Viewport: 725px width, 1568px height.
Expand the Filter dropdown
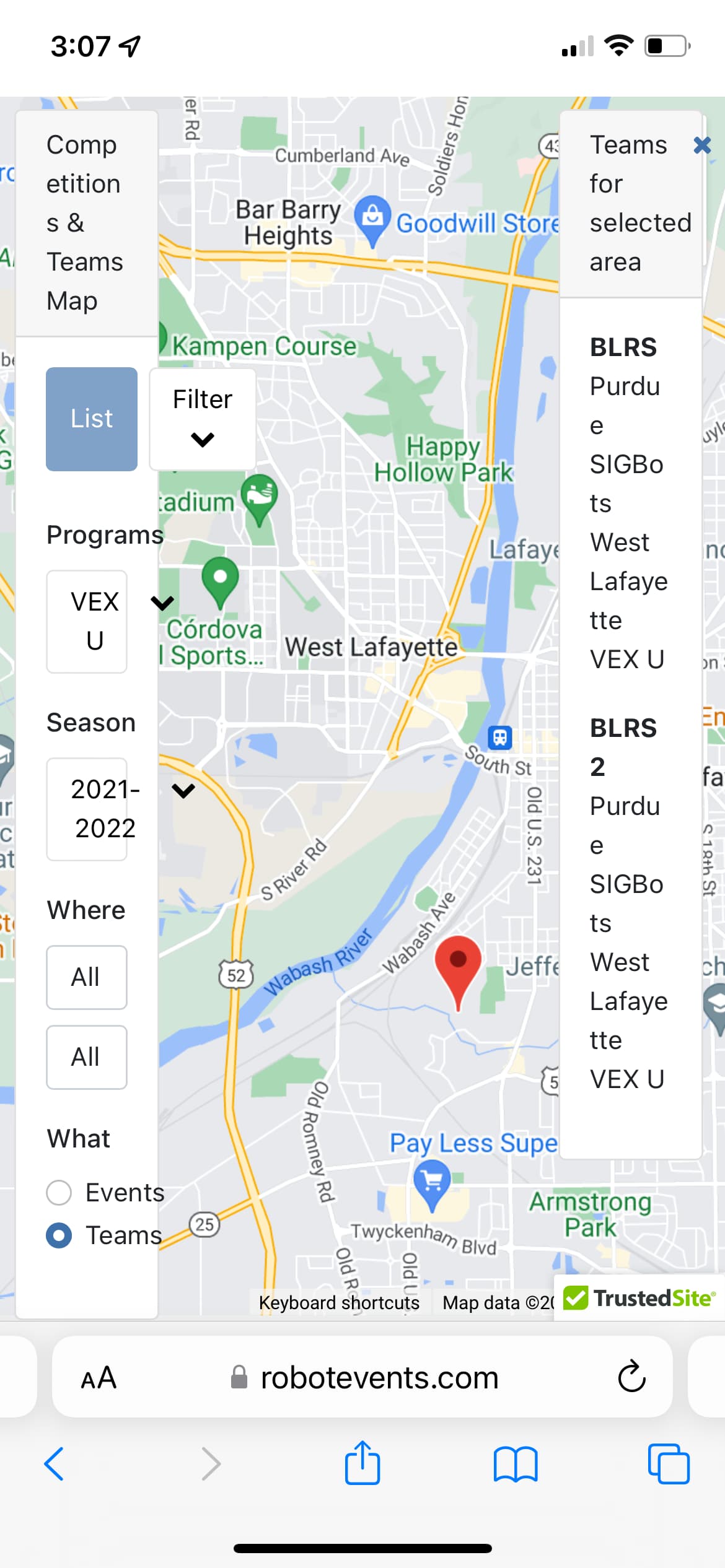pos(203,419)
